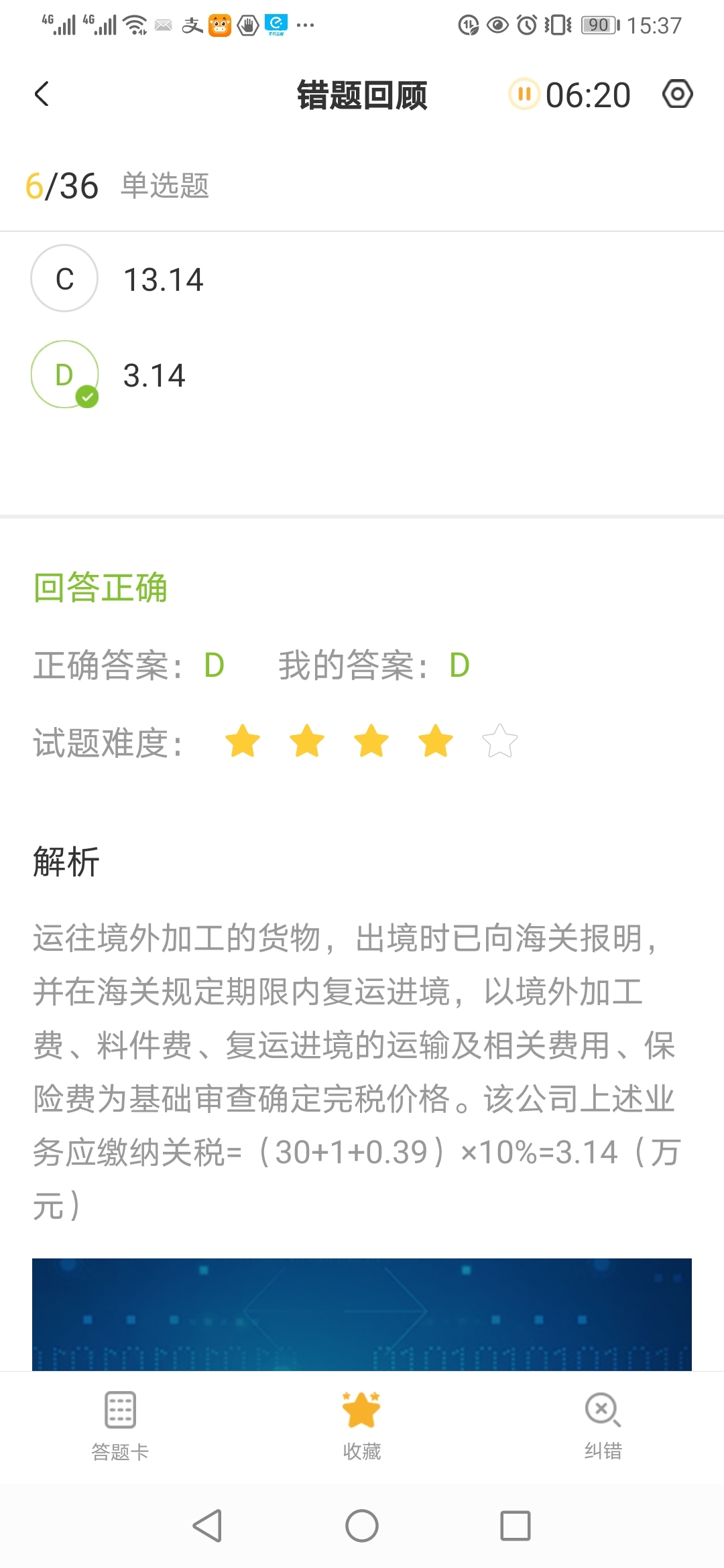Screen dimensions: 724x1568
Task: Pause the 06:20 timer
Action: [x=524, y=94]
